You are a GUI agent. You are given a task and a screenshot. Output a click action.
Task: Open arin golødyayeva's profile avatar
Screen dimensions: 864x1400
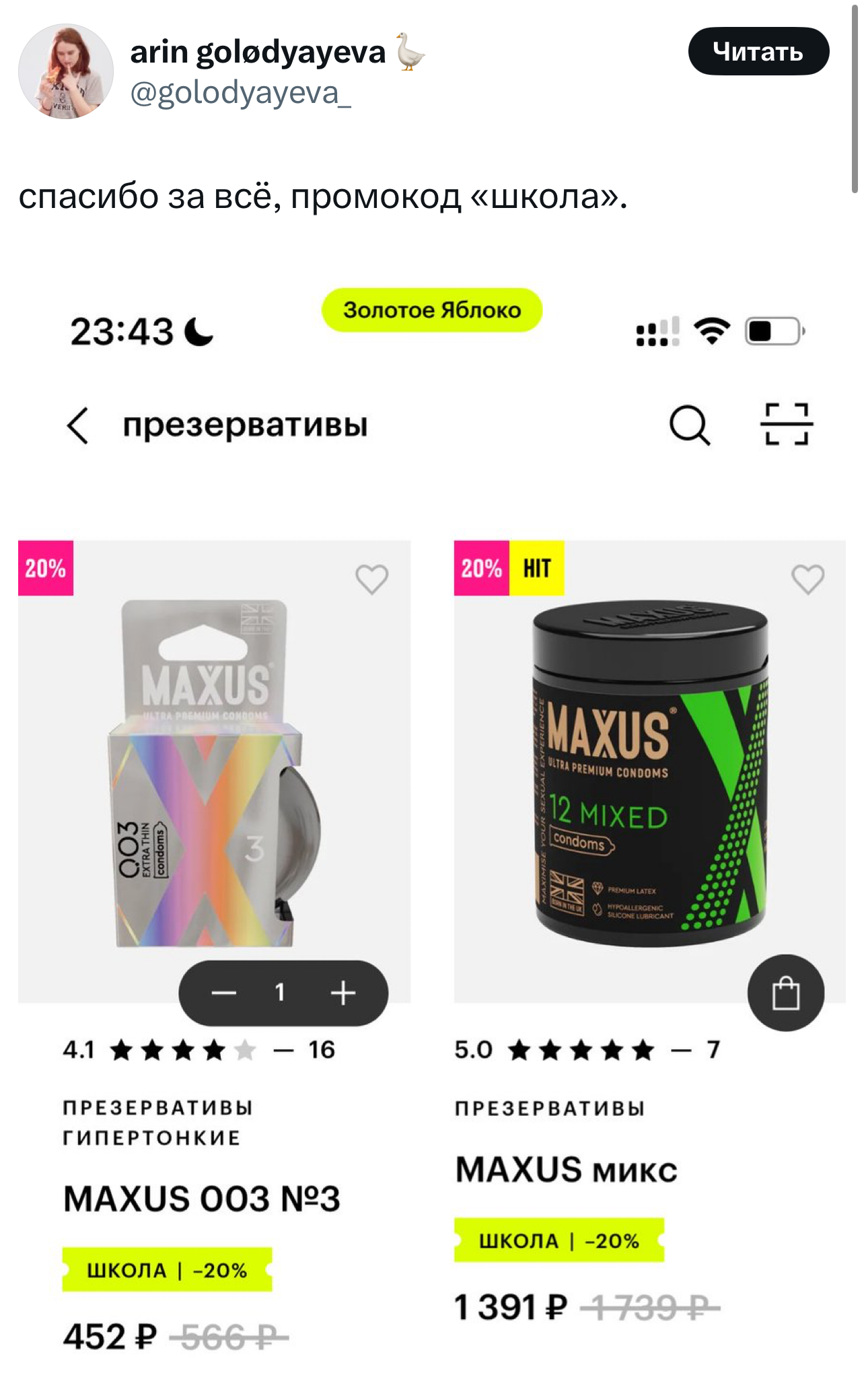pyautogui.click(x=66, y=71)
